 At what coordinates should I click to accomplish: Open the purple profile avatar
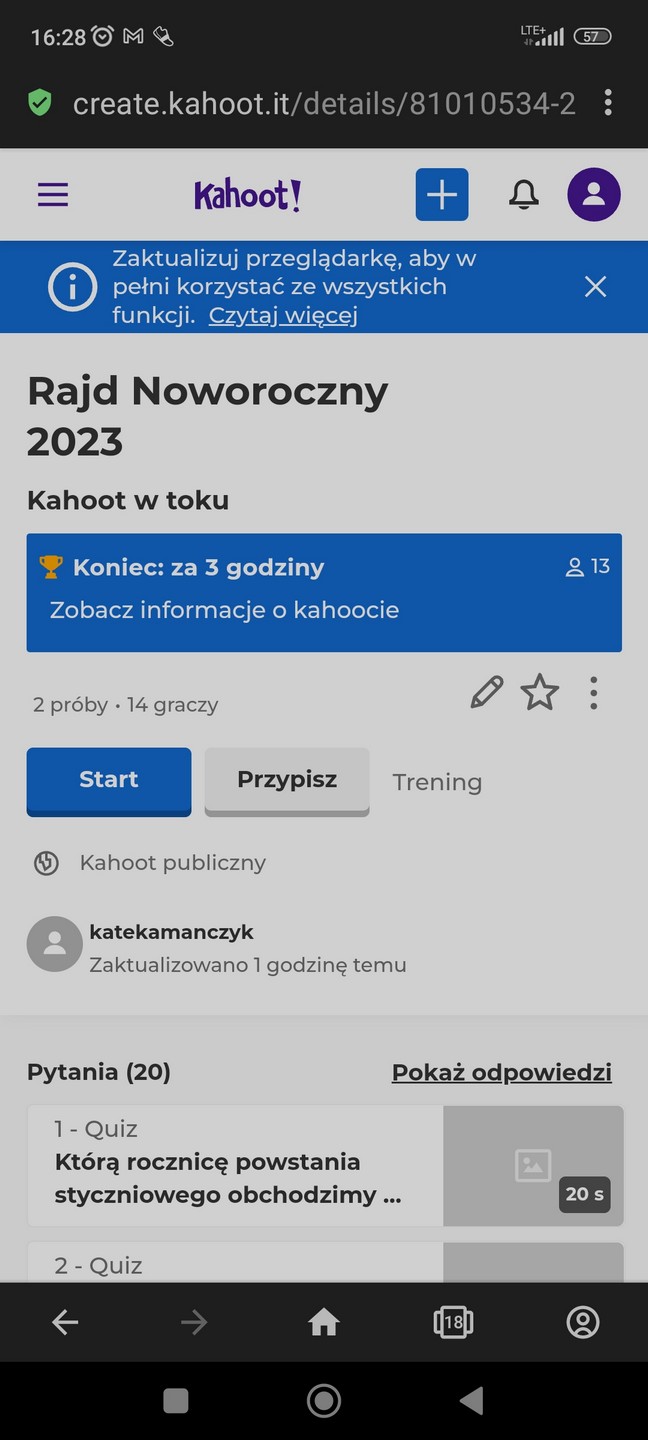coord(594,194)
